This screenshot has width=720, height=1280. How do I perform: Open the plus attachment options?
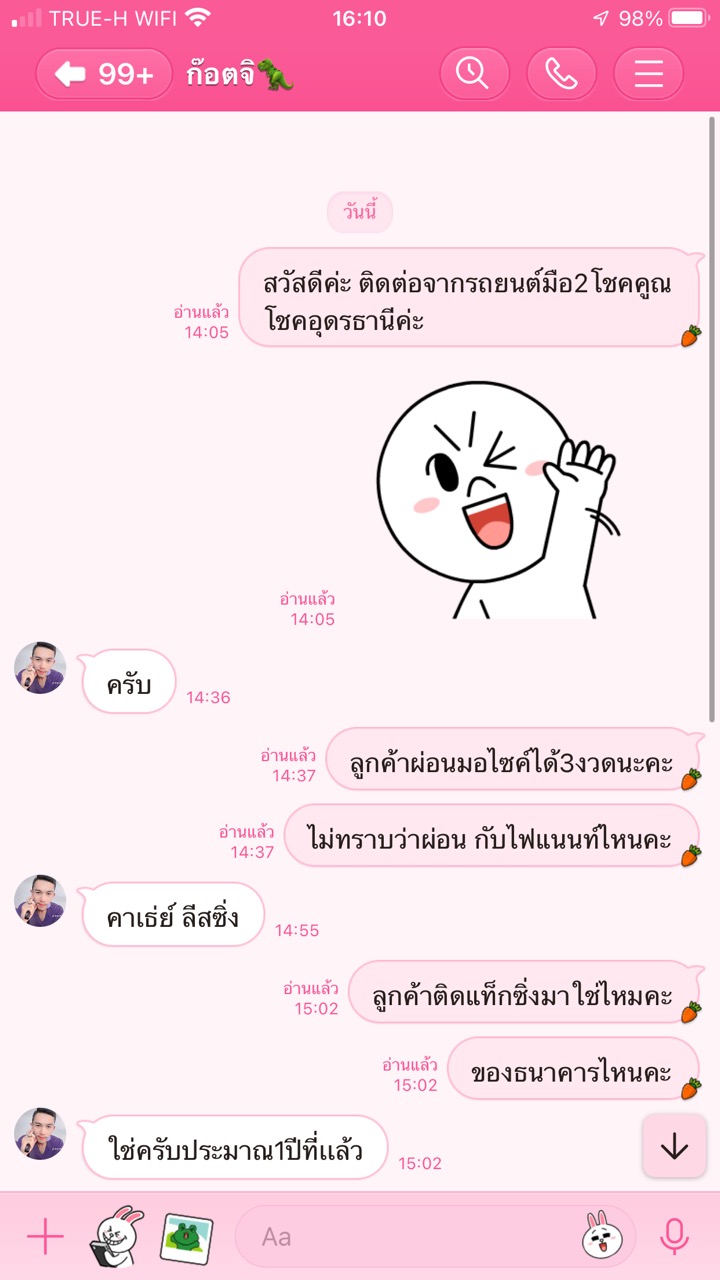[45, 1237]
